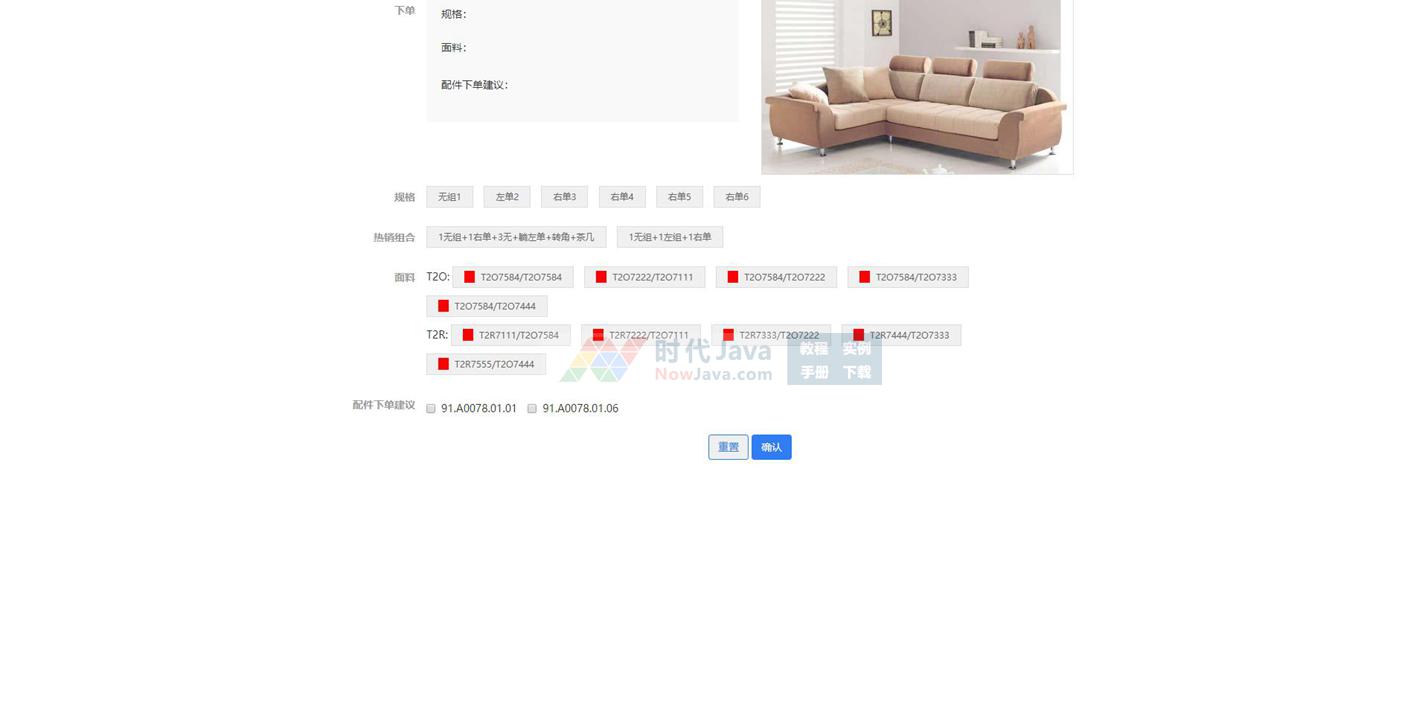Pick the T2O7584/T2O7444 fabric
The height and width of the screenshot is (718, 1425).
coord(487,306)
